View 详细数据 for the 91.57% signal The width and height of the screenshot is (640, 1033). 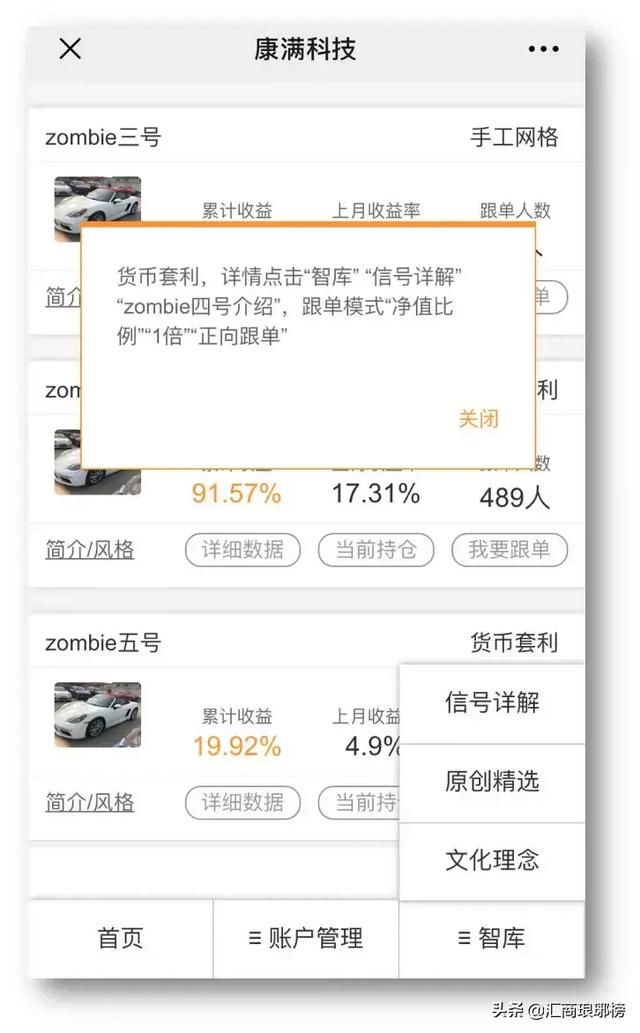[242, 549]
